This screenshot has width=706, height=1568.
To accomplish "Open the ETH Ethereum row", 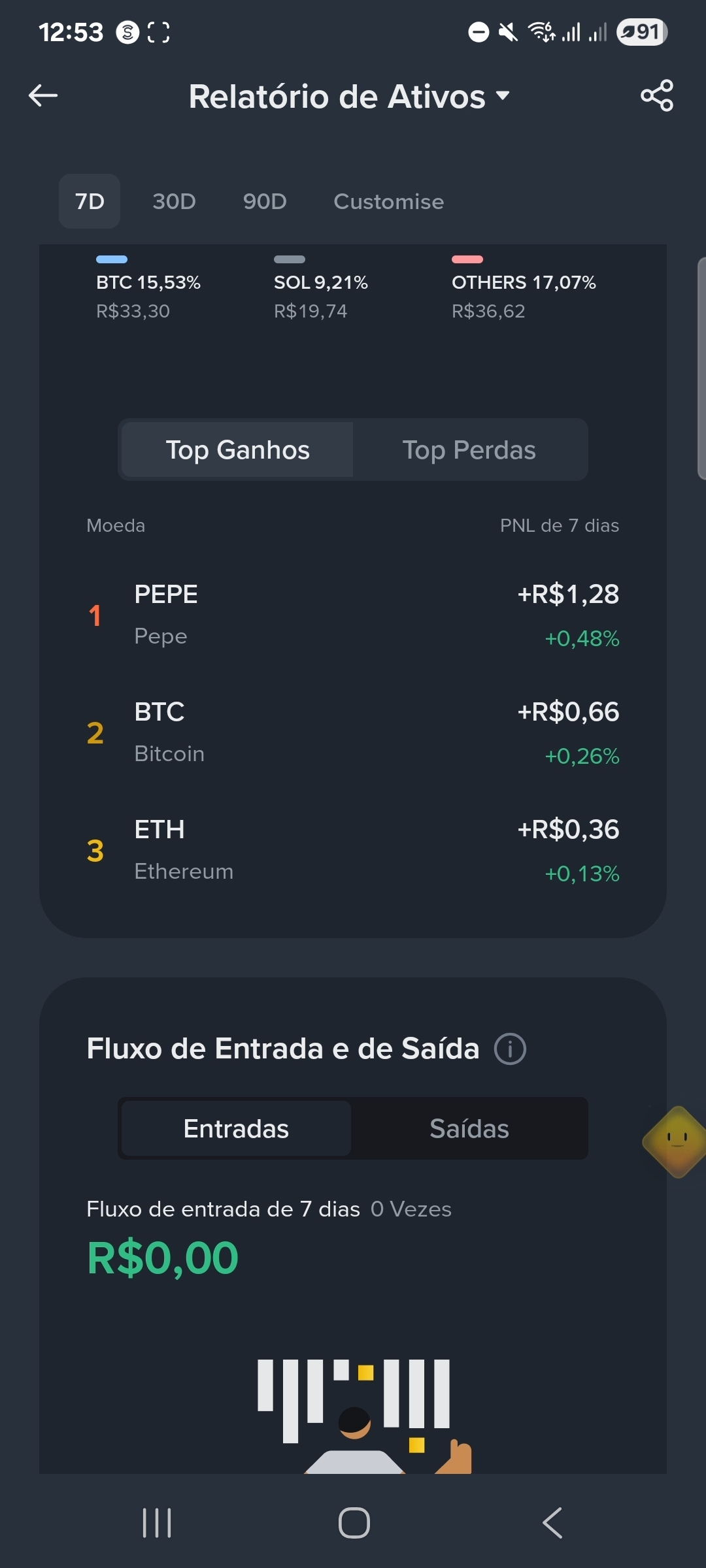I will click(353, 851).
